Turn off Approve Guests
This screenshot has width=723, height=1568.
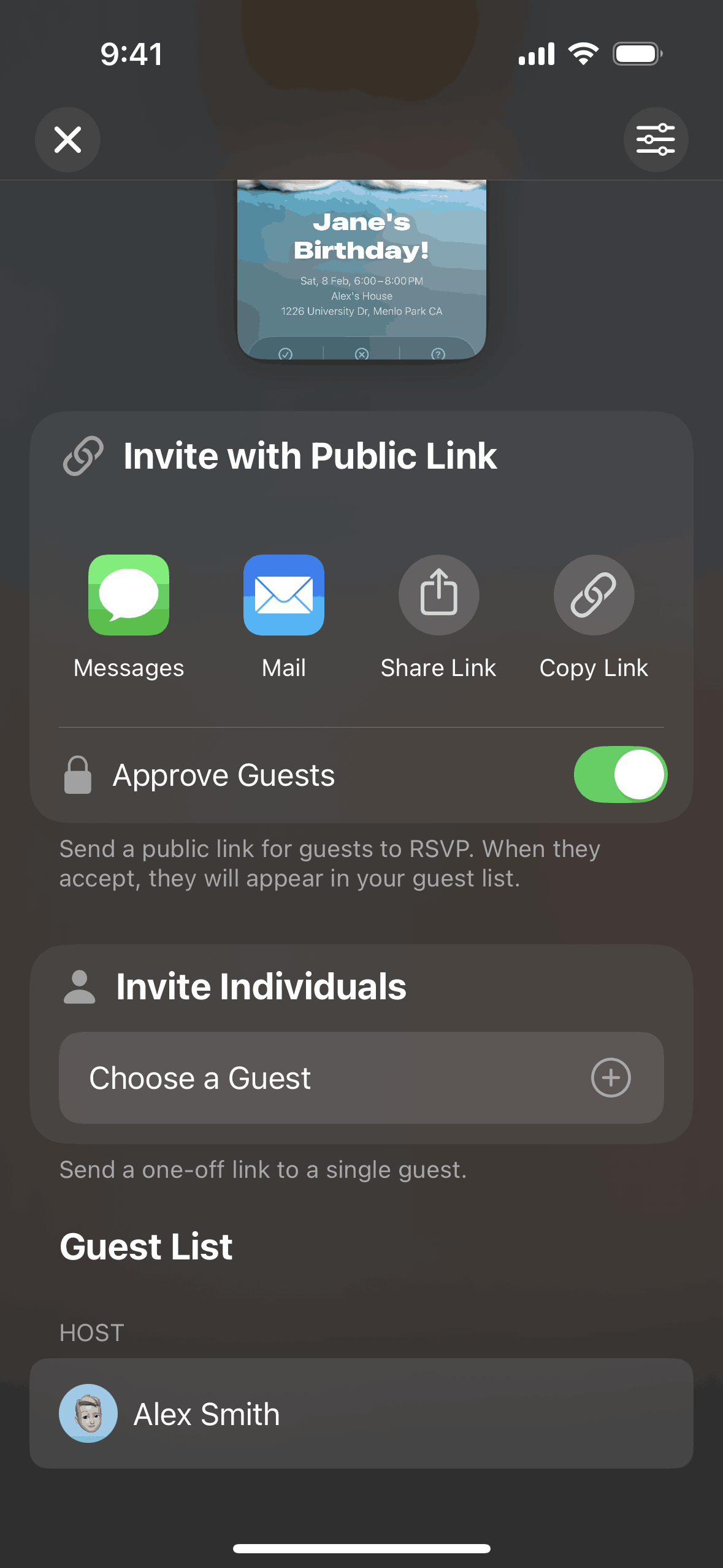coord(620,774)
